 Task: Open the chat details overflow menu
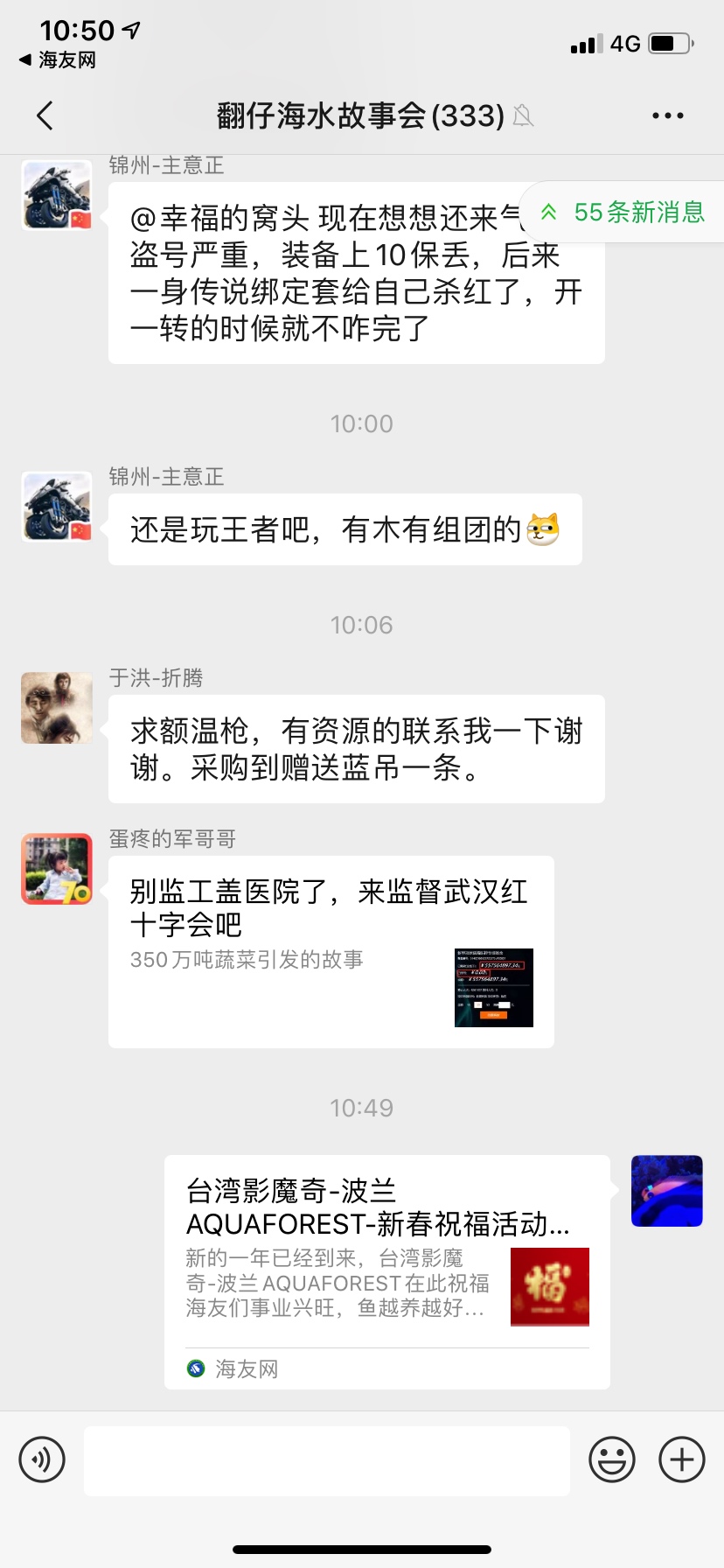[x=668, y=115]
